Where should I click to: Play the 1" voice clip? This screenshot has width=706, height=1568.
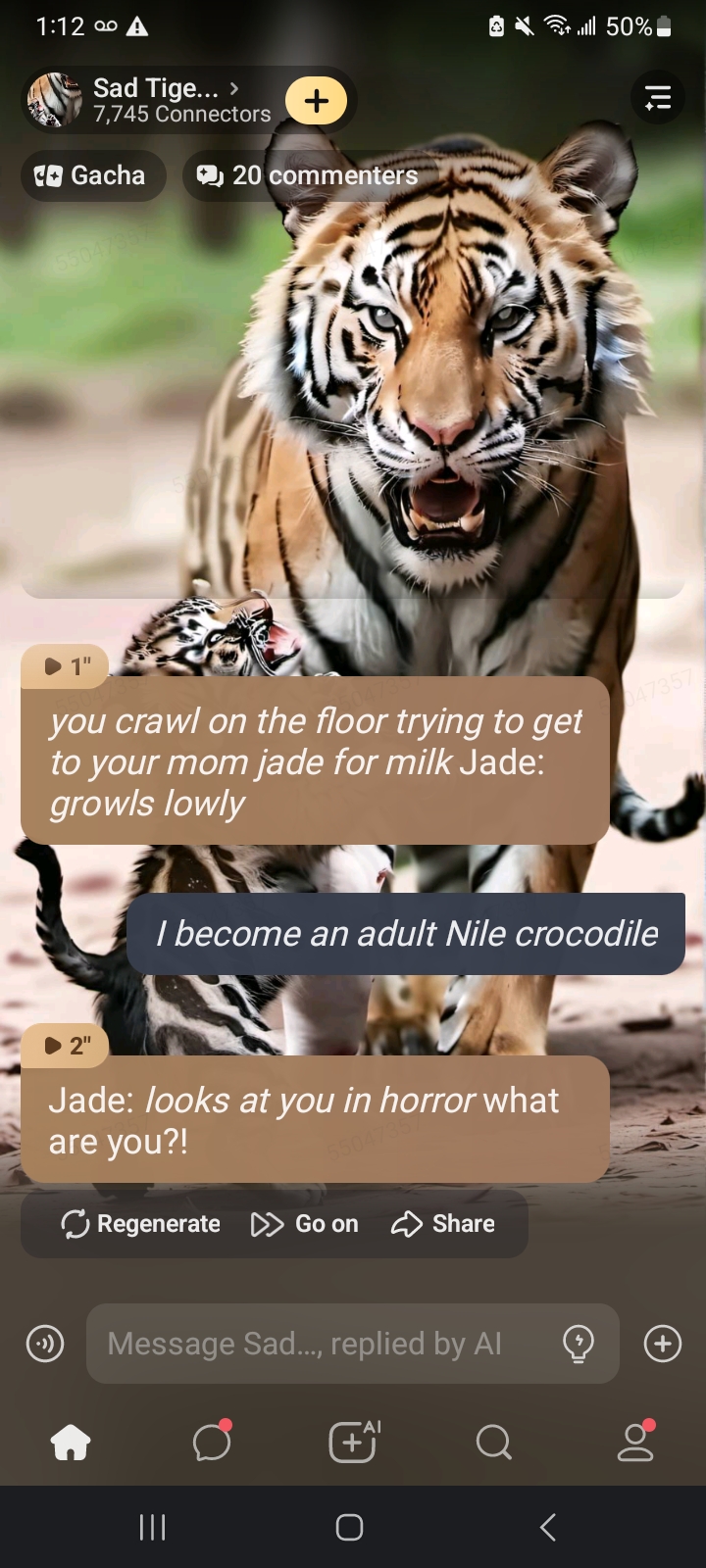[65, 666]
